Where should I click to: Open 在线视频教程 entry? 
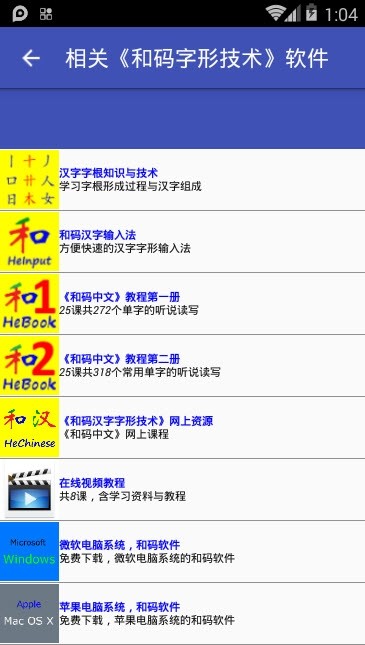(x=182, y=490)
